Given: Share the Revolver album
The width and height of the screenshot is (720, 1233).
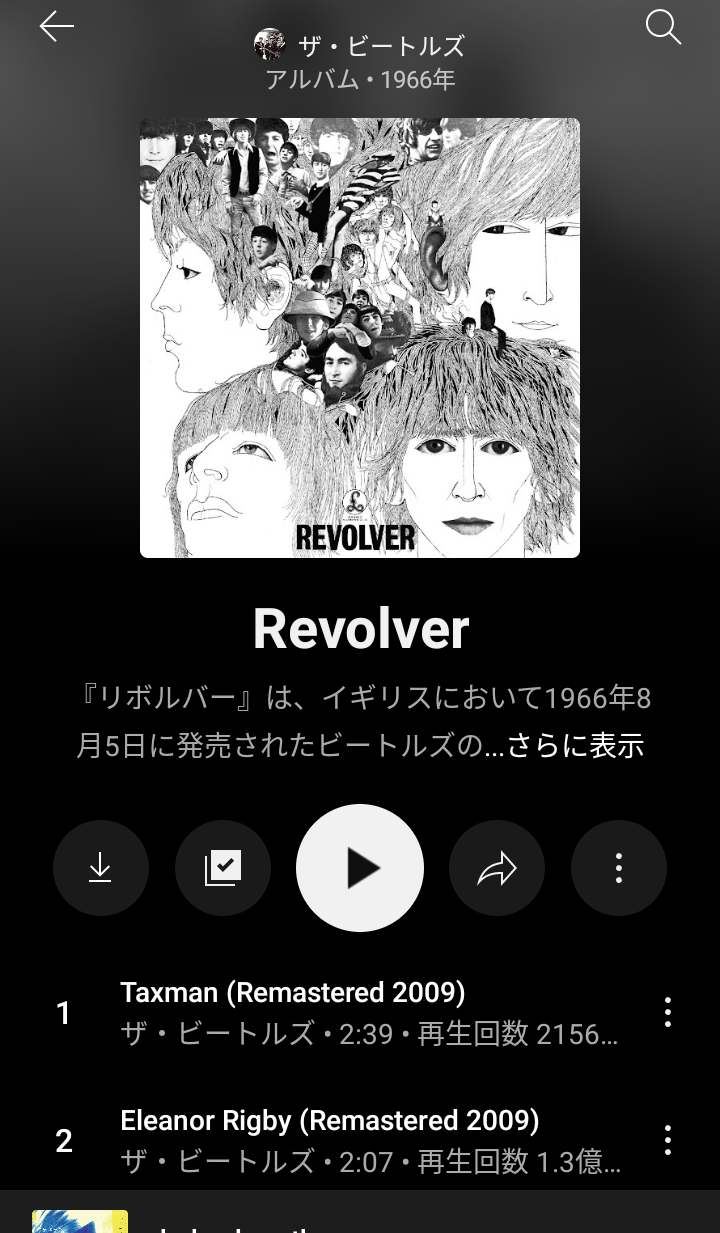Looking at the screenshot, I should click(x=497, y=868).
